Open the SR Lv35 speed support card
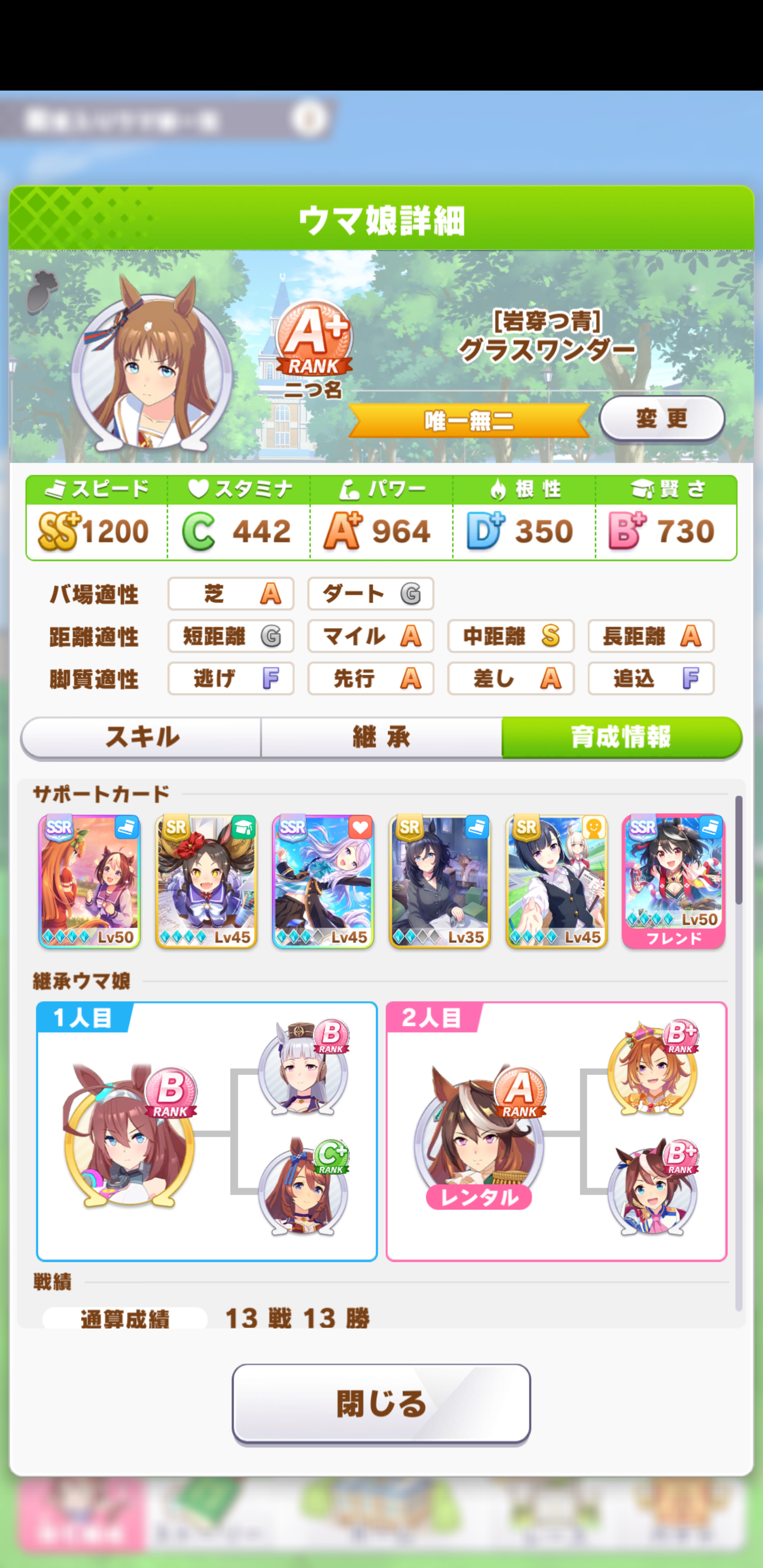 point(440,881)
